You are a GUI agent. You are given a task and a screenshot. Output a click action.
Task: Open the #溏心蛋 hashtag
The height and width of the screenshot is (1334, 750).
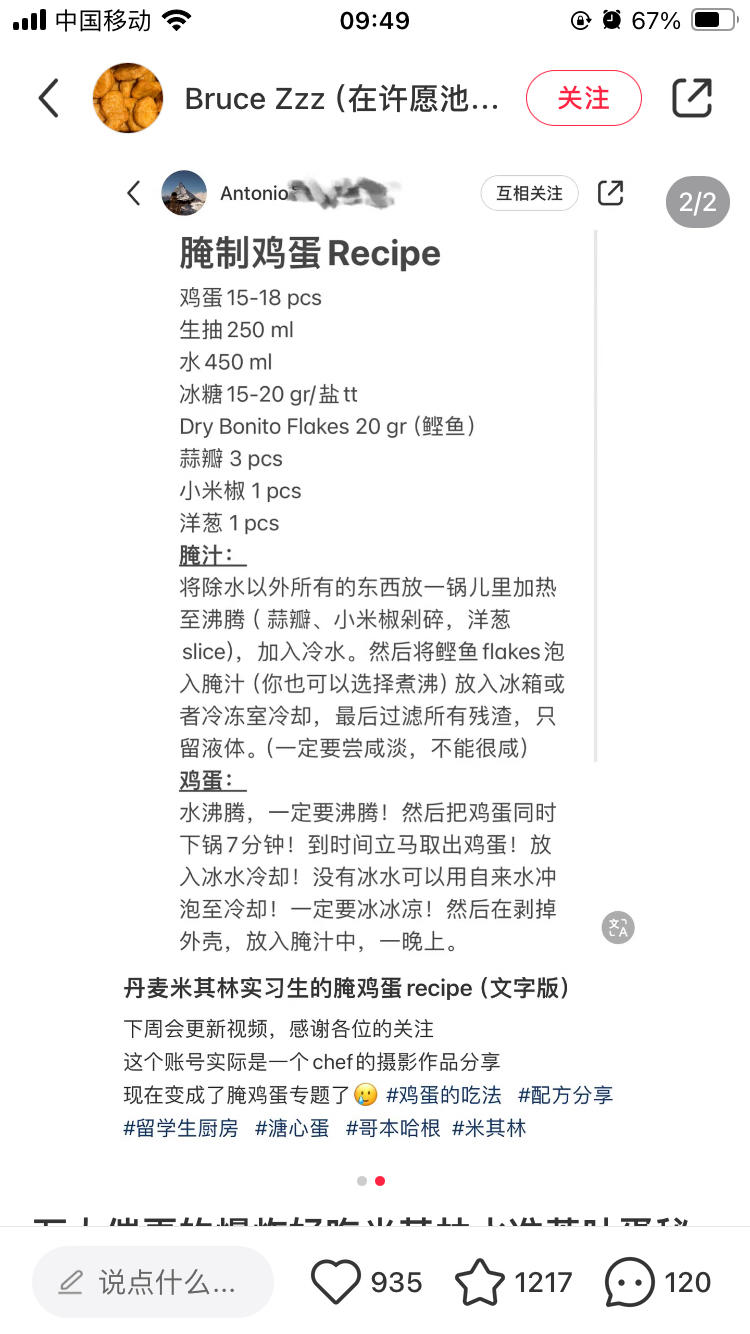pos(292,1128)
